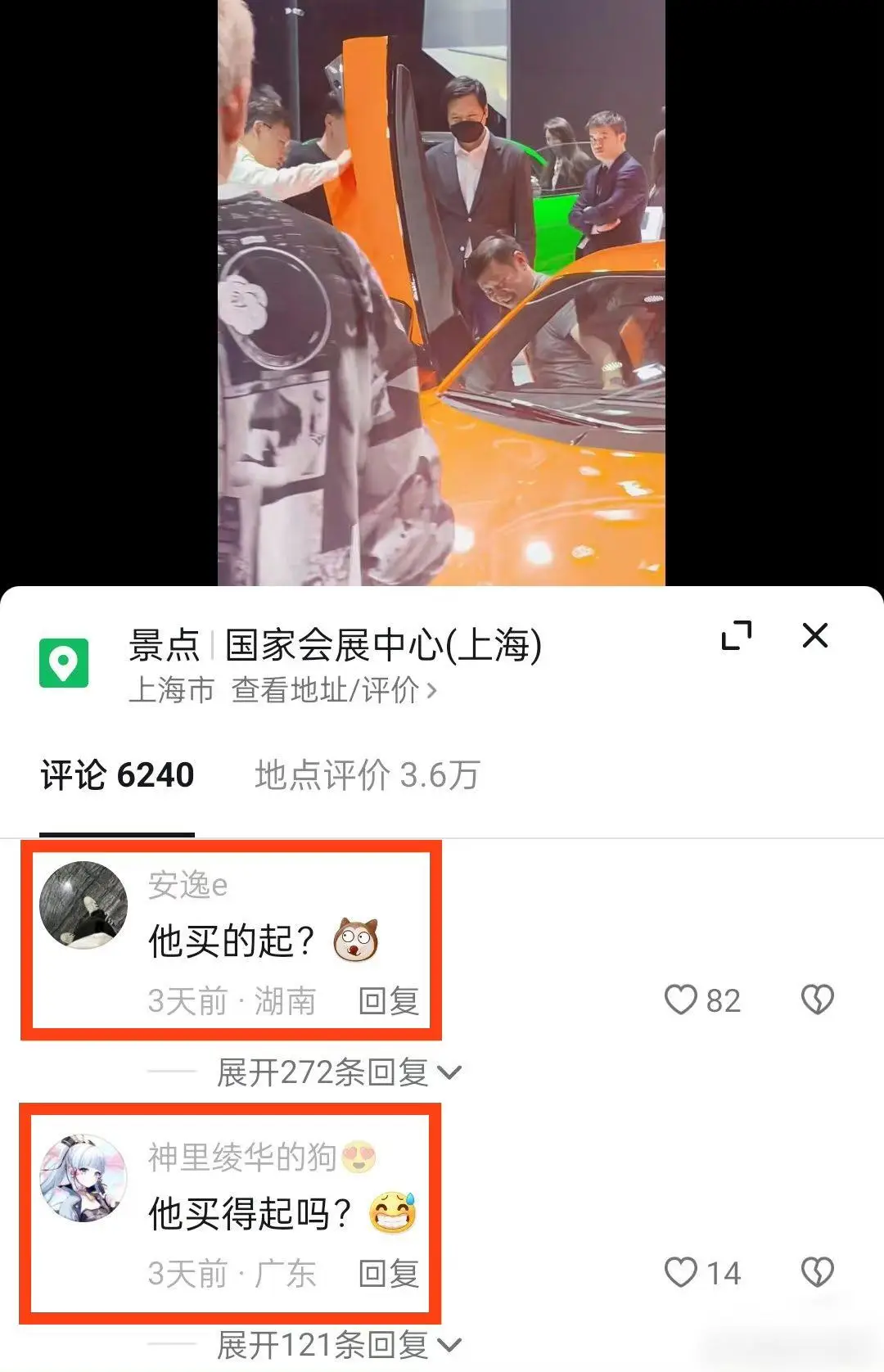Like 神里绫华的狗's comment
This screenshot has width=884, height=1372.
point(680,1272)
